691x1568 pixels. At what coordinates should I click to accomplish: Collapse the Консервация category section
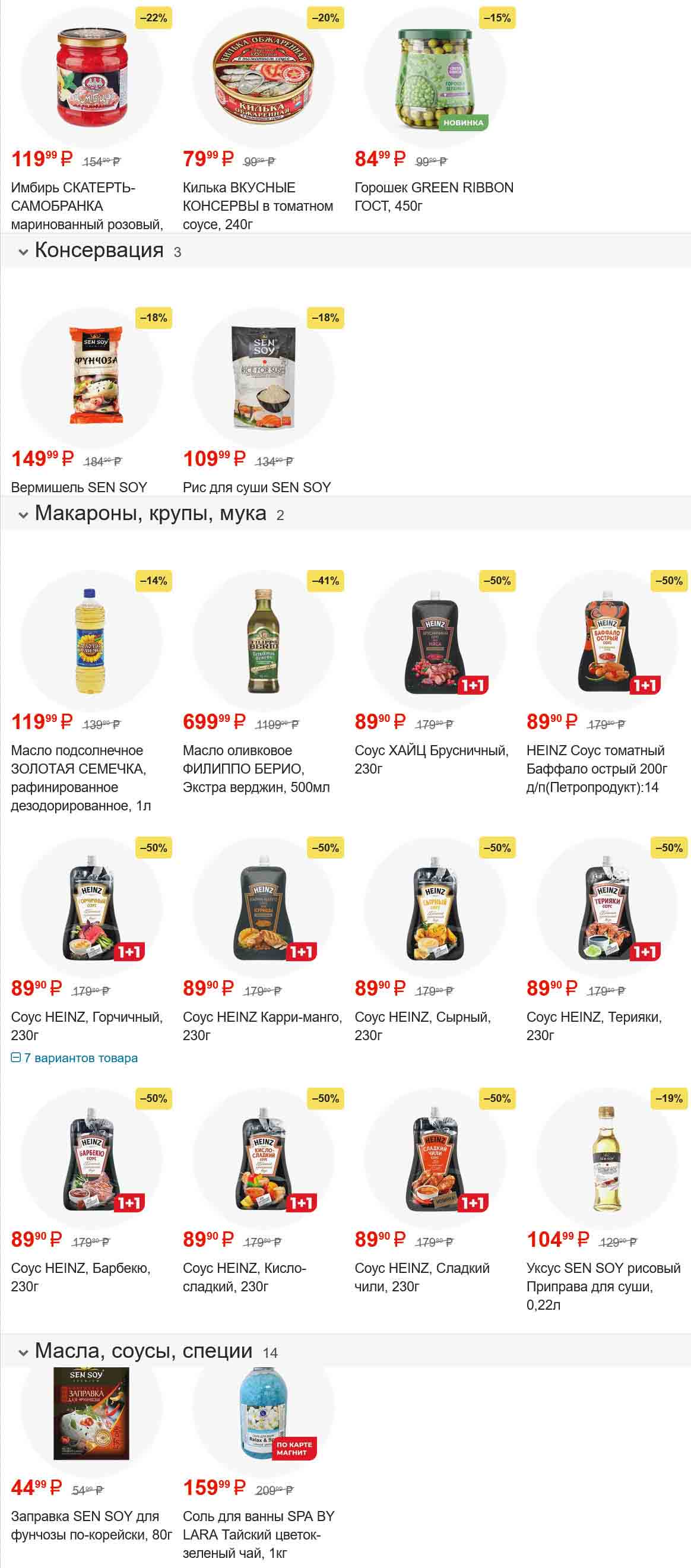tap(23, 251)
